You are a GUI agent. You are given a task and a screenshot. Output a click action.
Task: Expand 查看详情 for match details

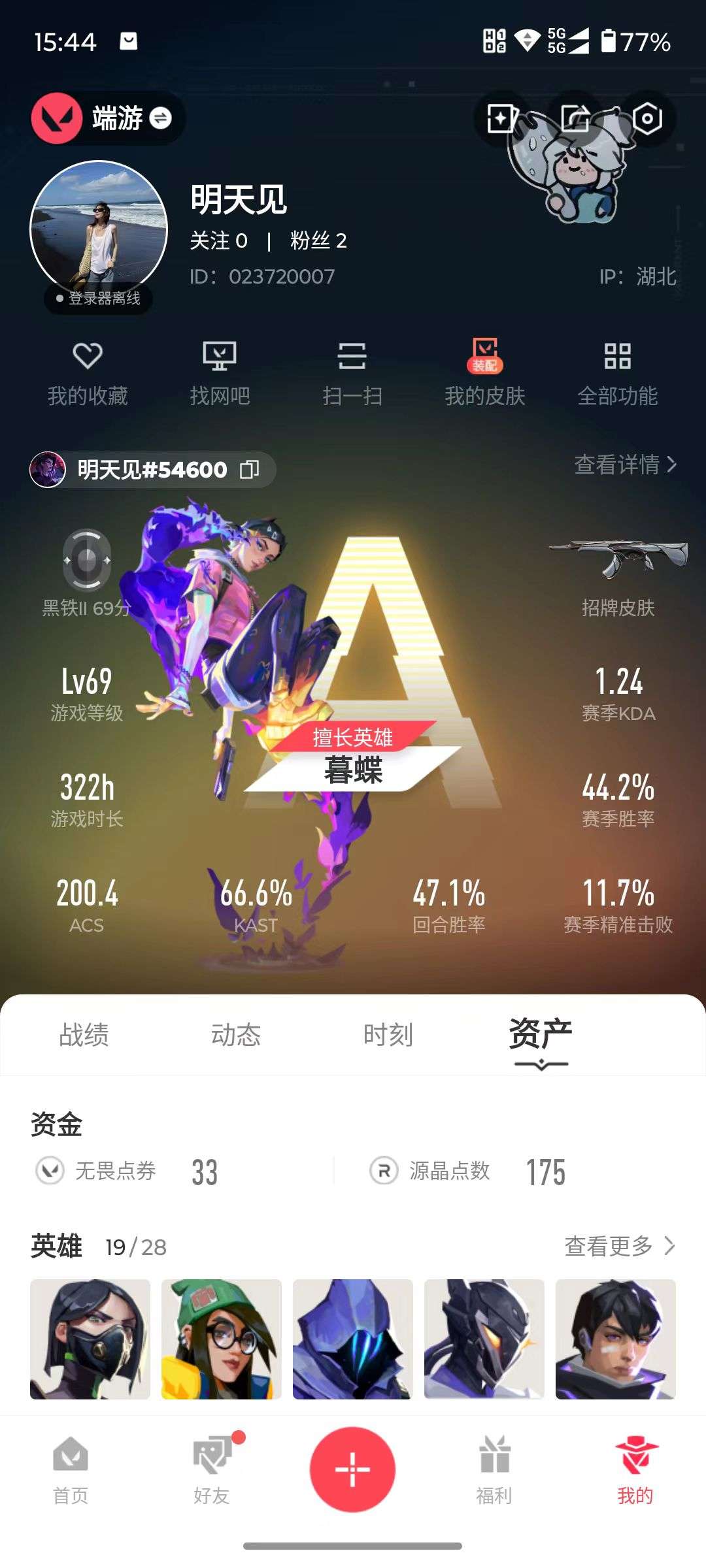click(624, 465)
